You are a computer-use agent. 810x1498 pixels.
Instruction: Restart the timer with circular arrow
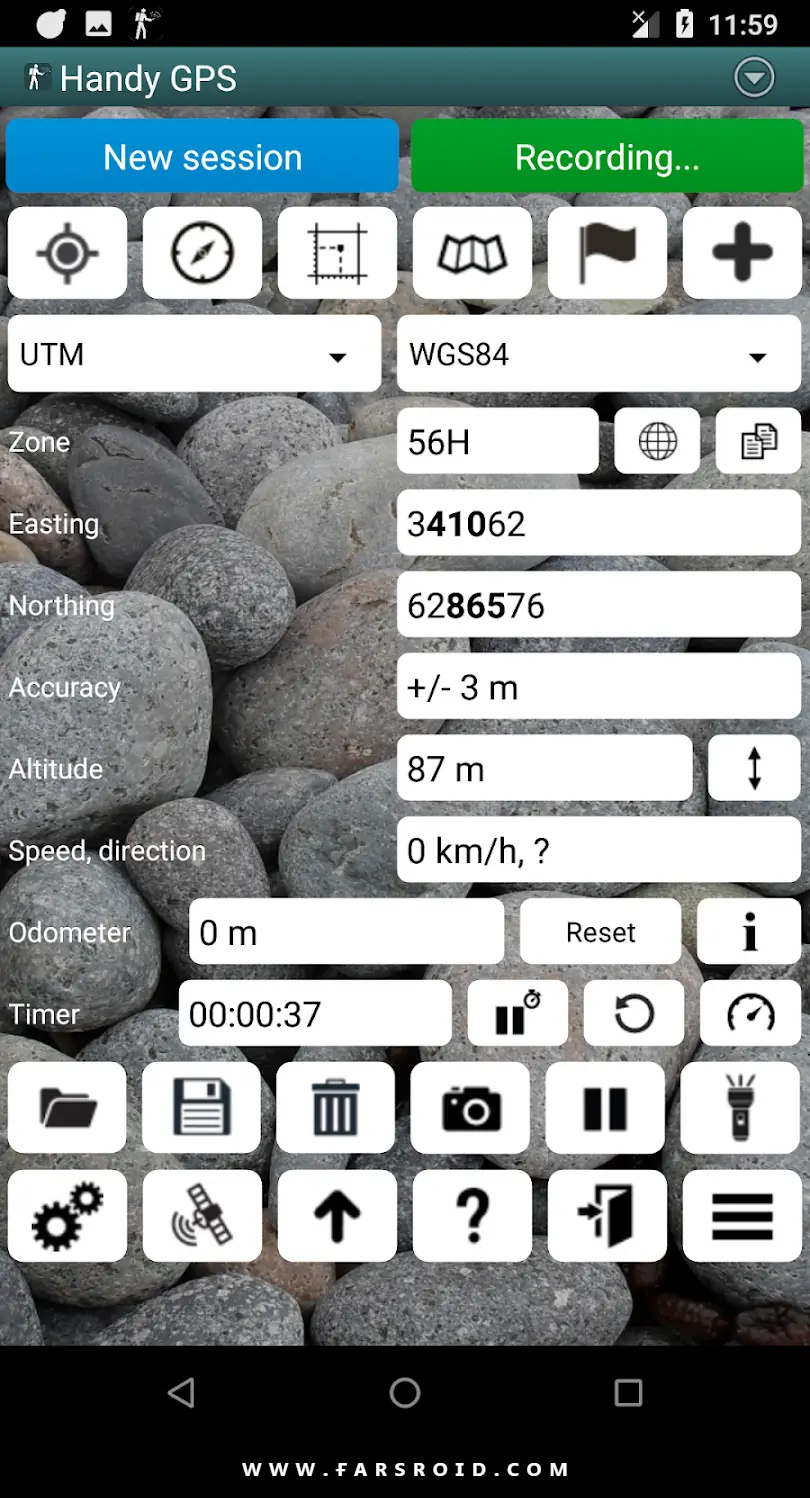634,1014
